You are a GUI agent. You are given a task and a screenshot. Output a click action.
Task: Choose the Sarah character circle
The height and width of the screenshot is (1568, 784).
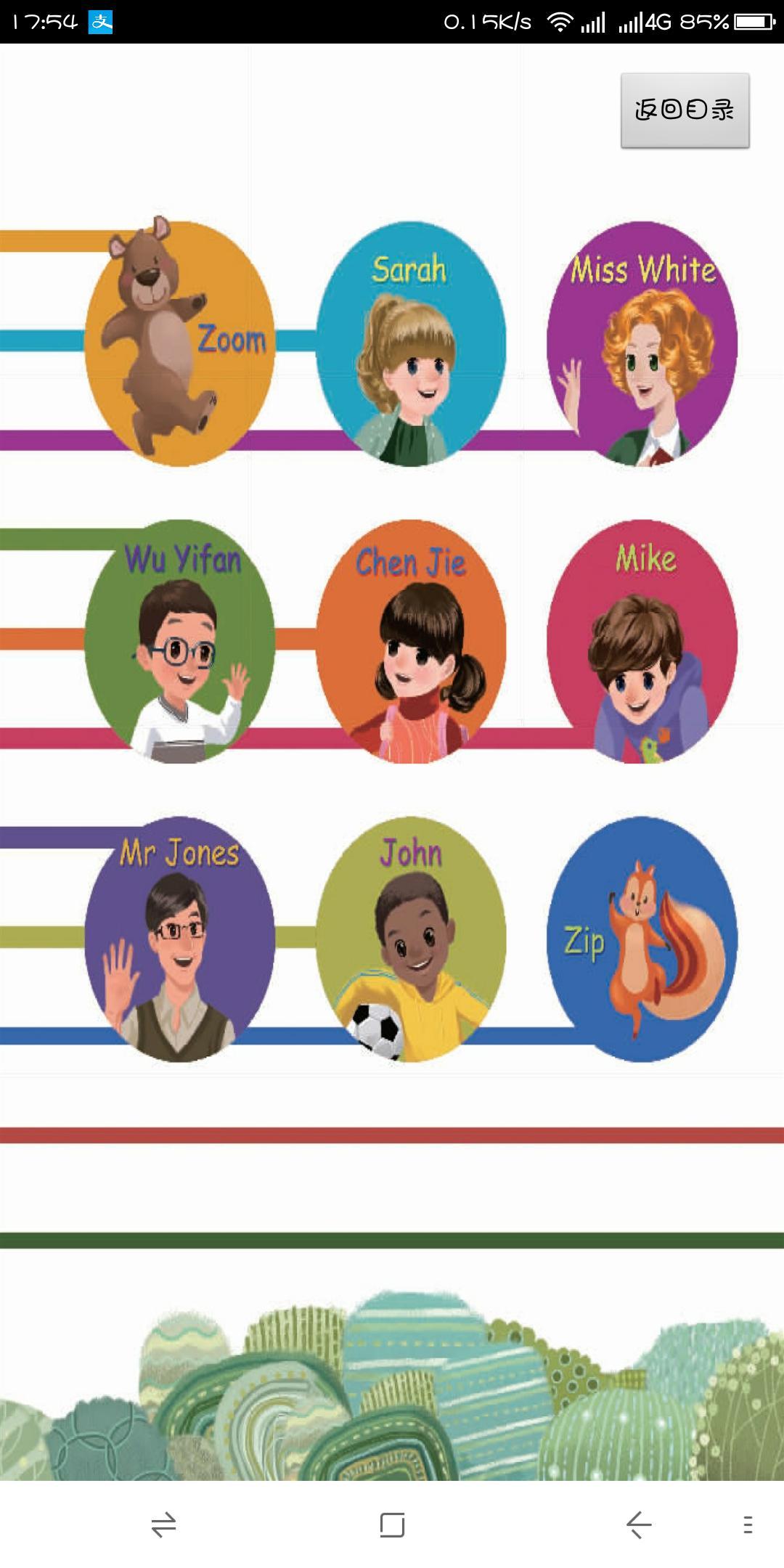411,345
